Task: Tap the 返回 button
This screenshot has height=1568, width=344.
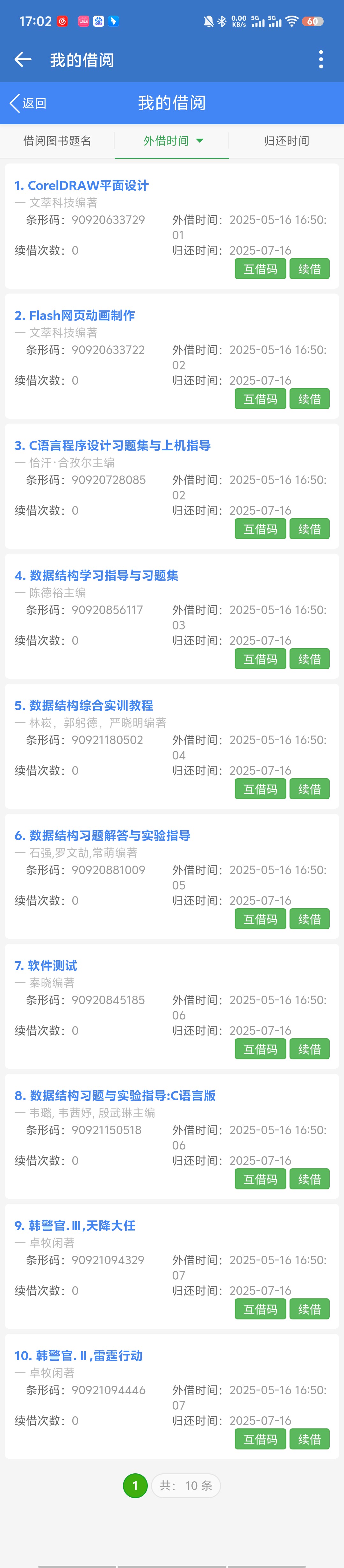Action: (x=28, y=103)
